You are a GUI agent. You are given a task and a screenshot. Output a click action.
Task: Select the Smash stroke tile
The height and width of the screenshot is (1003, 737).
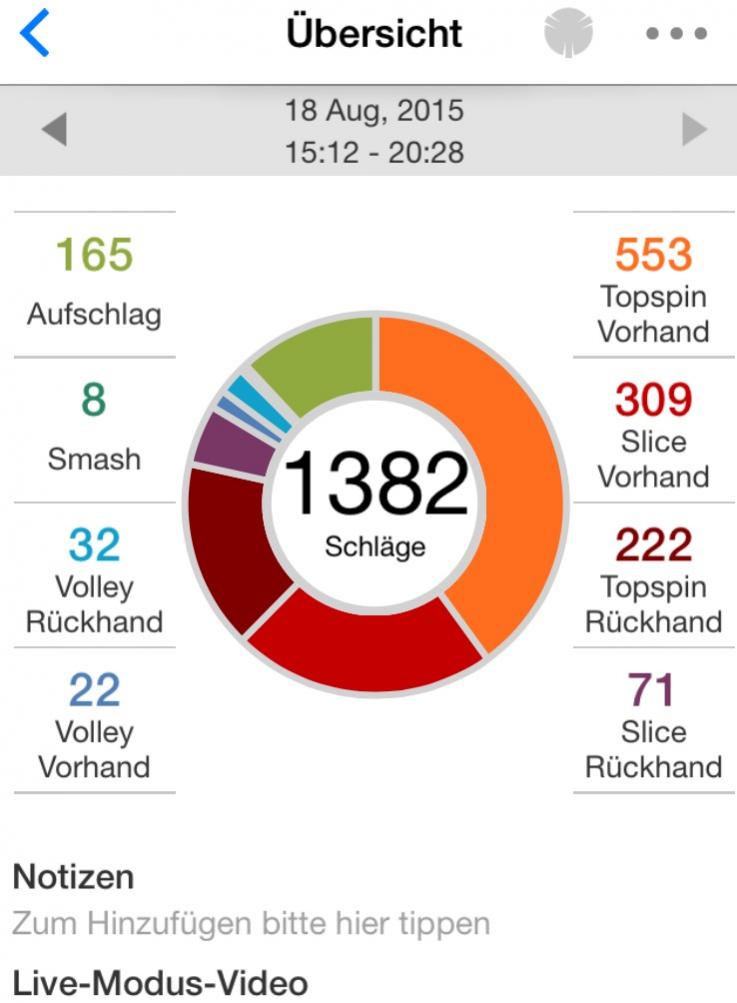(x=94, y=429)
